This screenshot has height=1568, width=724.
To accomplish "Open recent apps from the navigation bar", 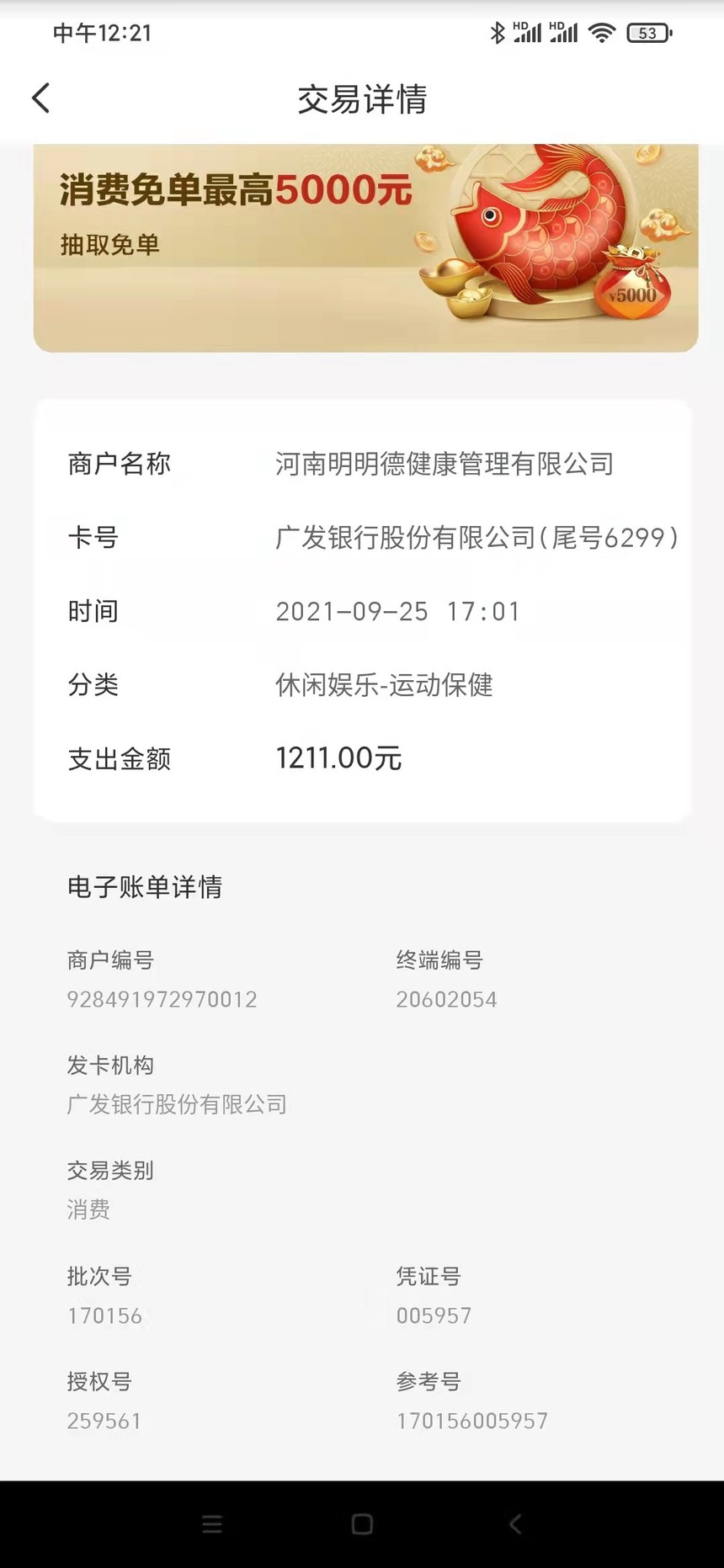I will [x=212, y=1523].
